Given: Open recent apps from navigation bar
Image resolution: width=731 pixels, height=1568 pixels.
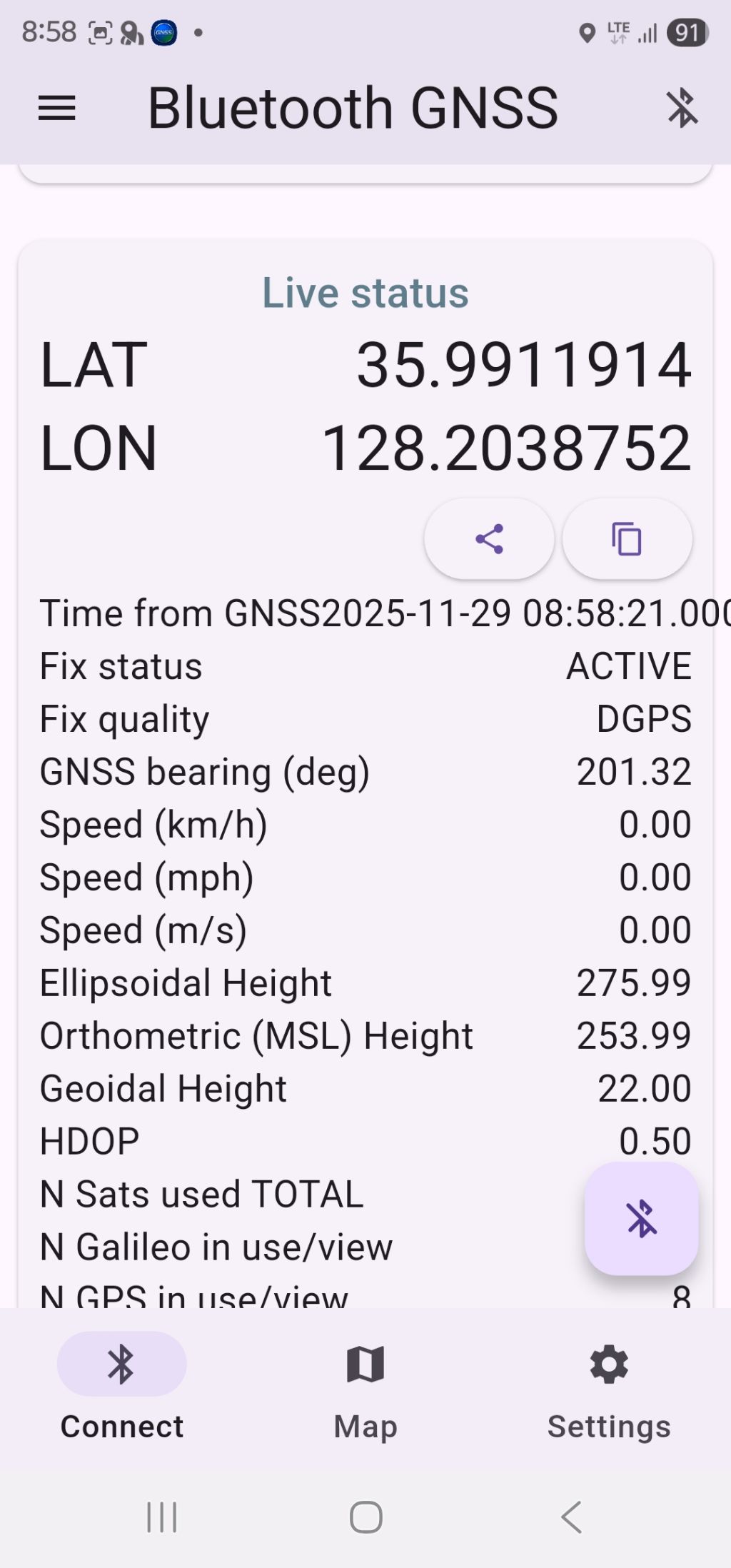Looking at the screenshot, I should click(x=162, y=1517).
